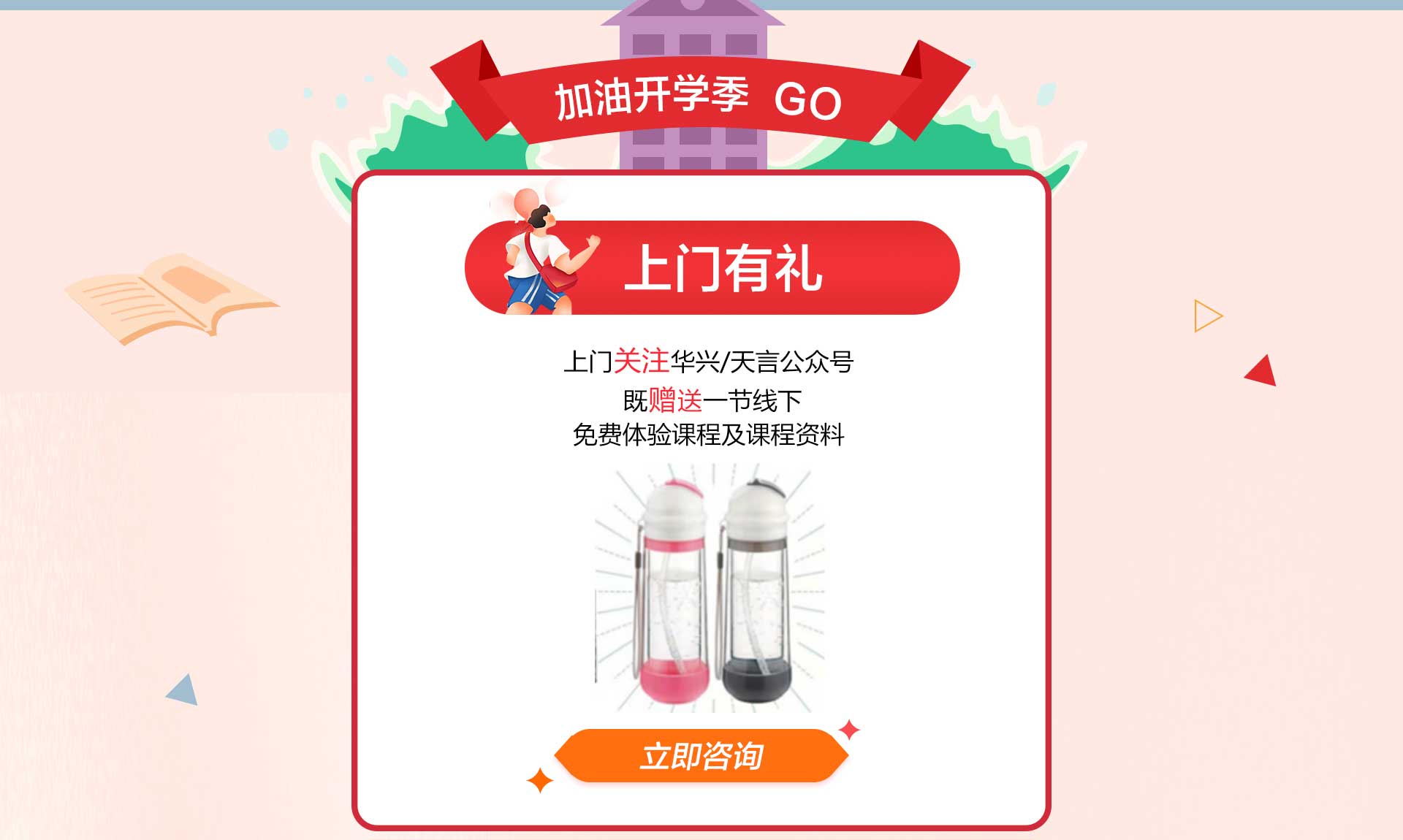Tap the 立即咨询 consult button

701,756
